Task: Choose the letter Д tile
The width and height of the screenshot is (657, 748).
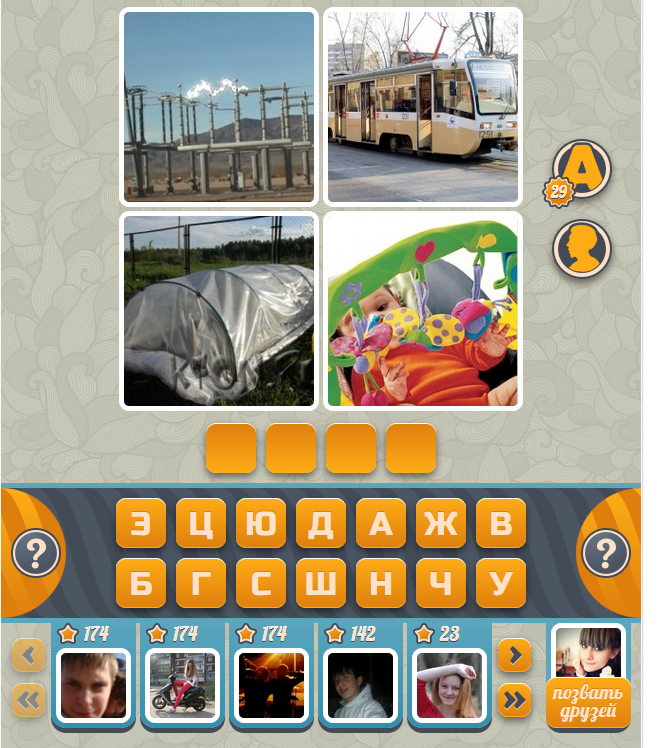Action: (321, 523)
